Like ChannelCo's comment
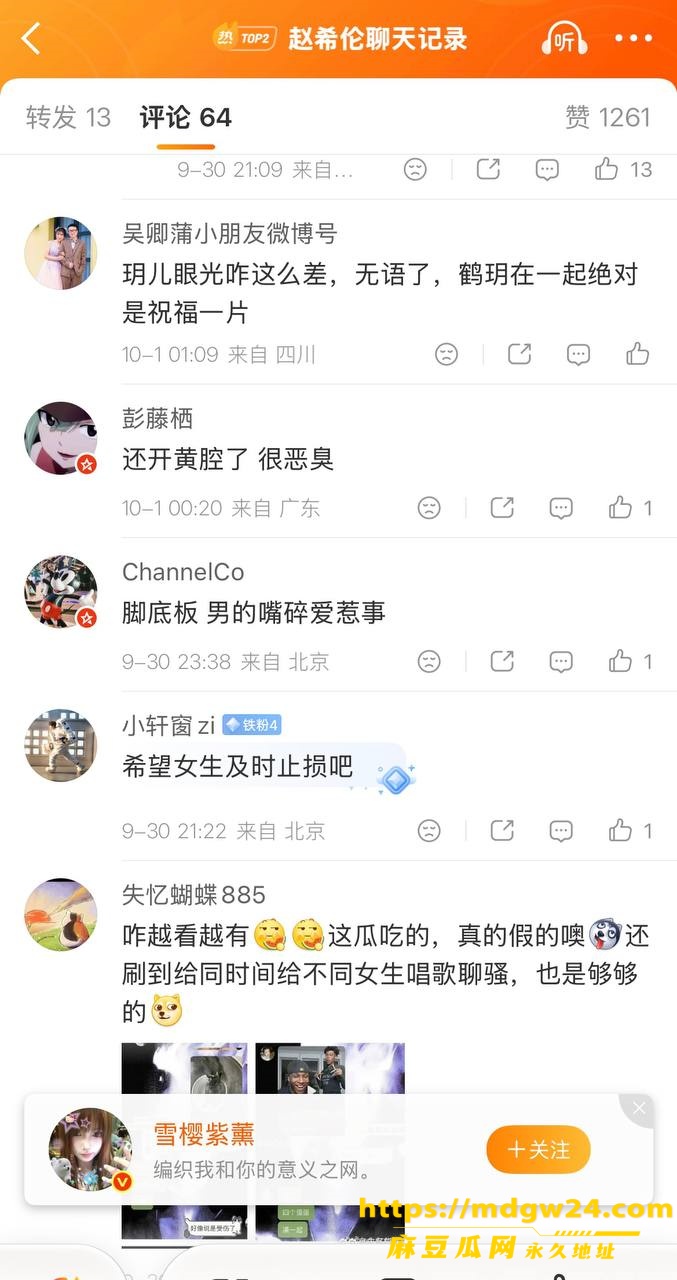This screenshot has width=677, height=1280. coord(630,662)
